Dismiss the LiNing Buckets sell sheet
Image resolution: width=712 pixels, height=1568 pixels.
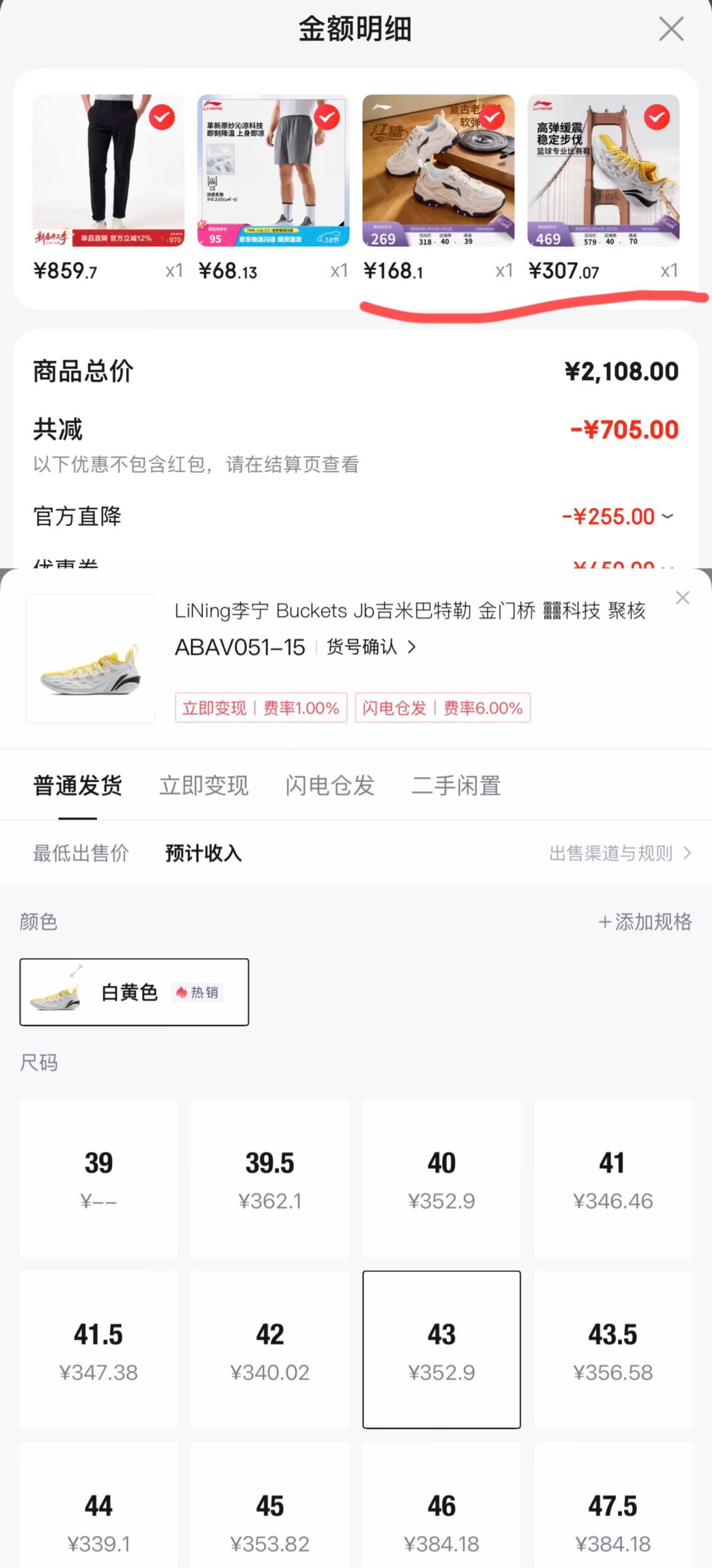pos(683,598)
